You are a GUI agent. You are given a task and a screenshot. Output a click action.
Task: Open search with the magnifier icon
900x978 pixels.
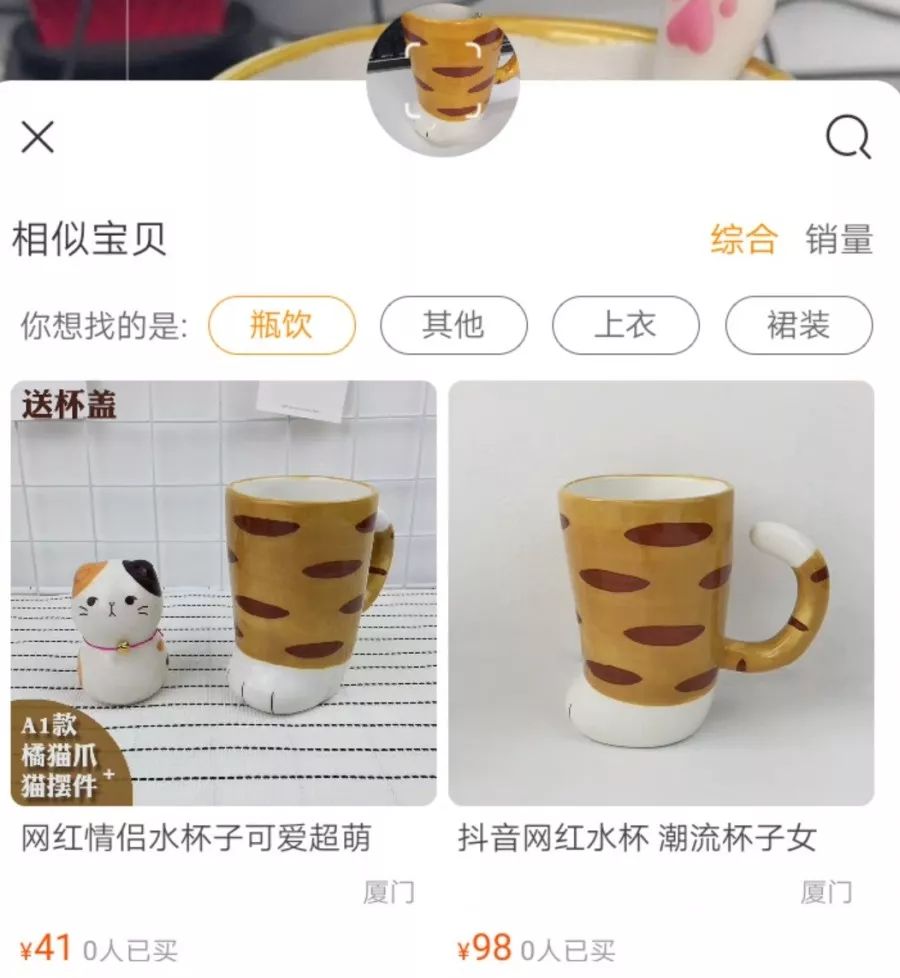point(848,137)
